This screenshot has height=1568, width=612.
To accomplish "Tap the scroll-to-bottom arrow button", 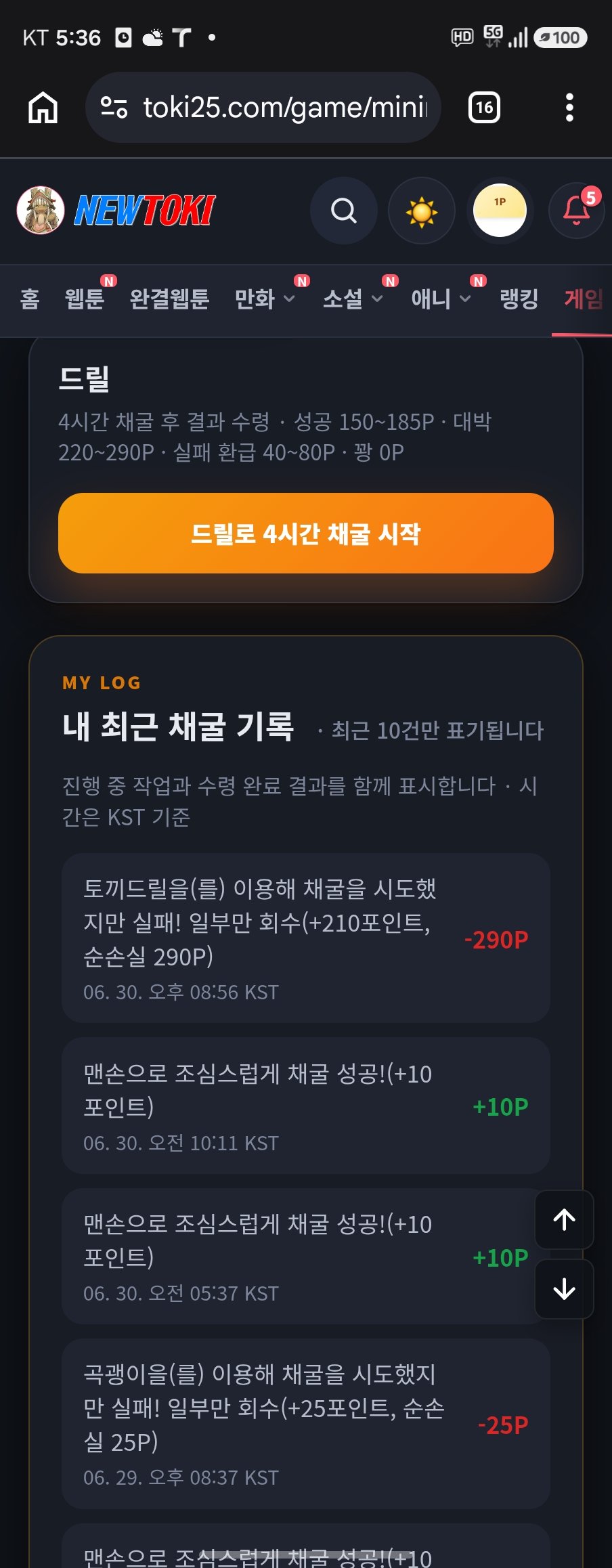I will pos(565,1289).
